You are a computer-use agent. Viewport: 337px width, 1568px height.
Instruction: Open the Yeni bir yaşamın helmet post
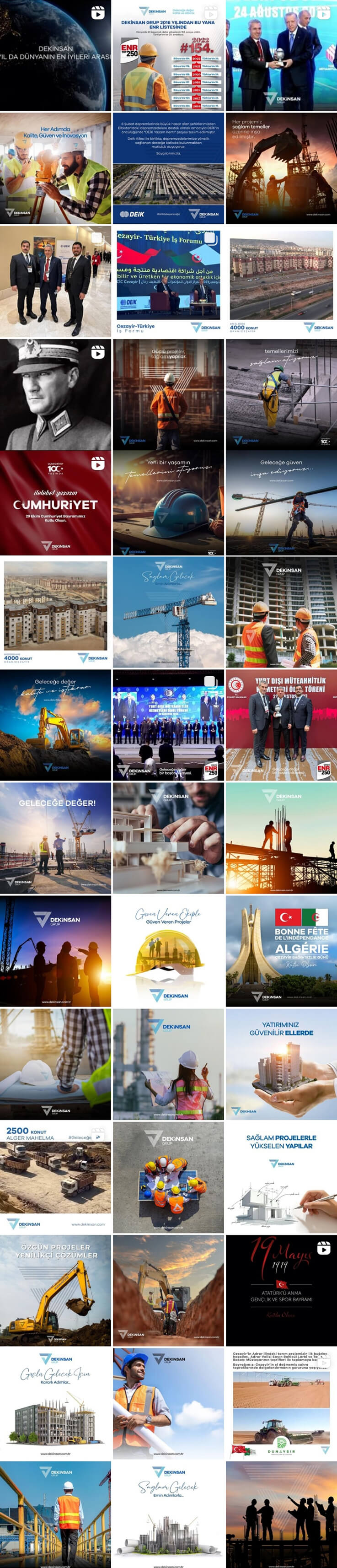coord(168,503)
